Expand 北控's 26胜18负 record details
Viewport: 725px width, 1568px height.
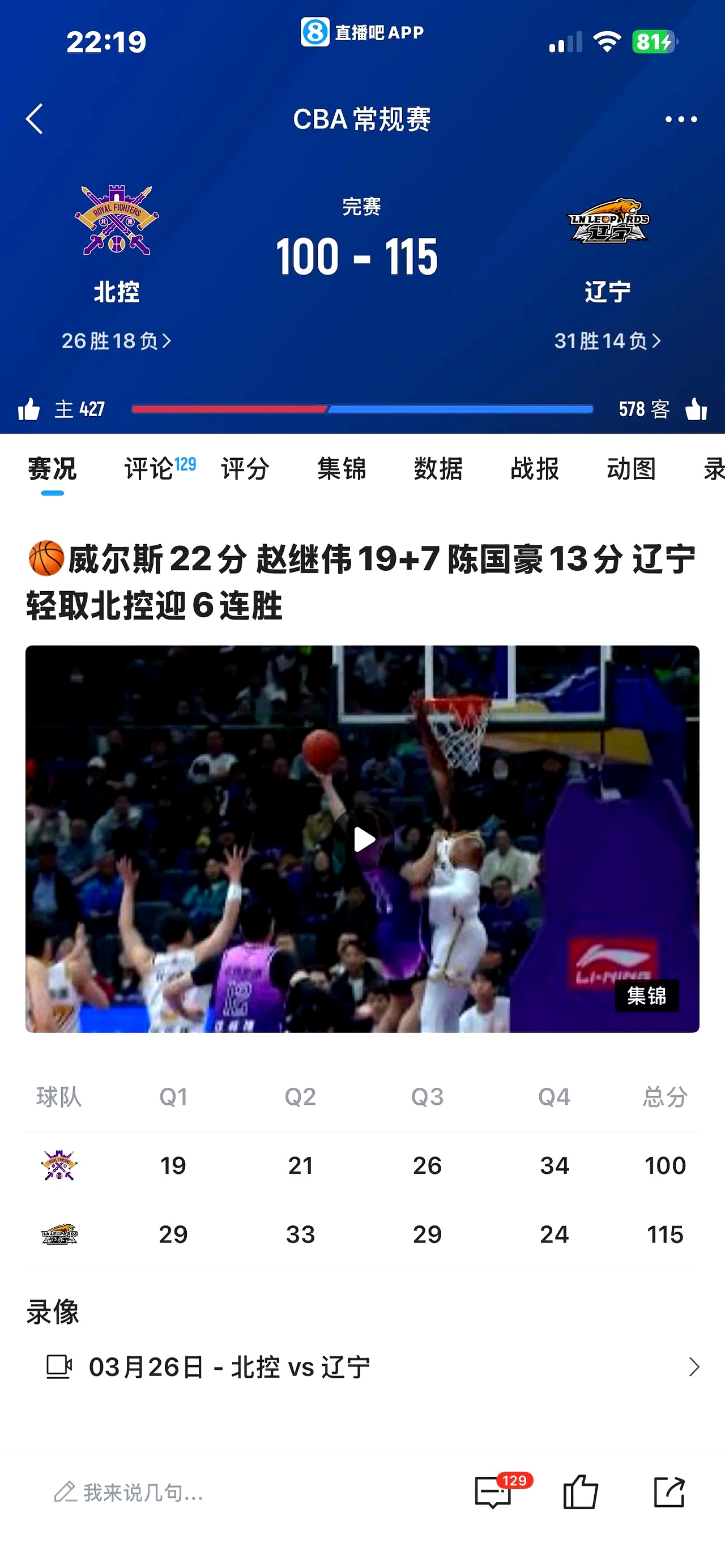point(116,341)
